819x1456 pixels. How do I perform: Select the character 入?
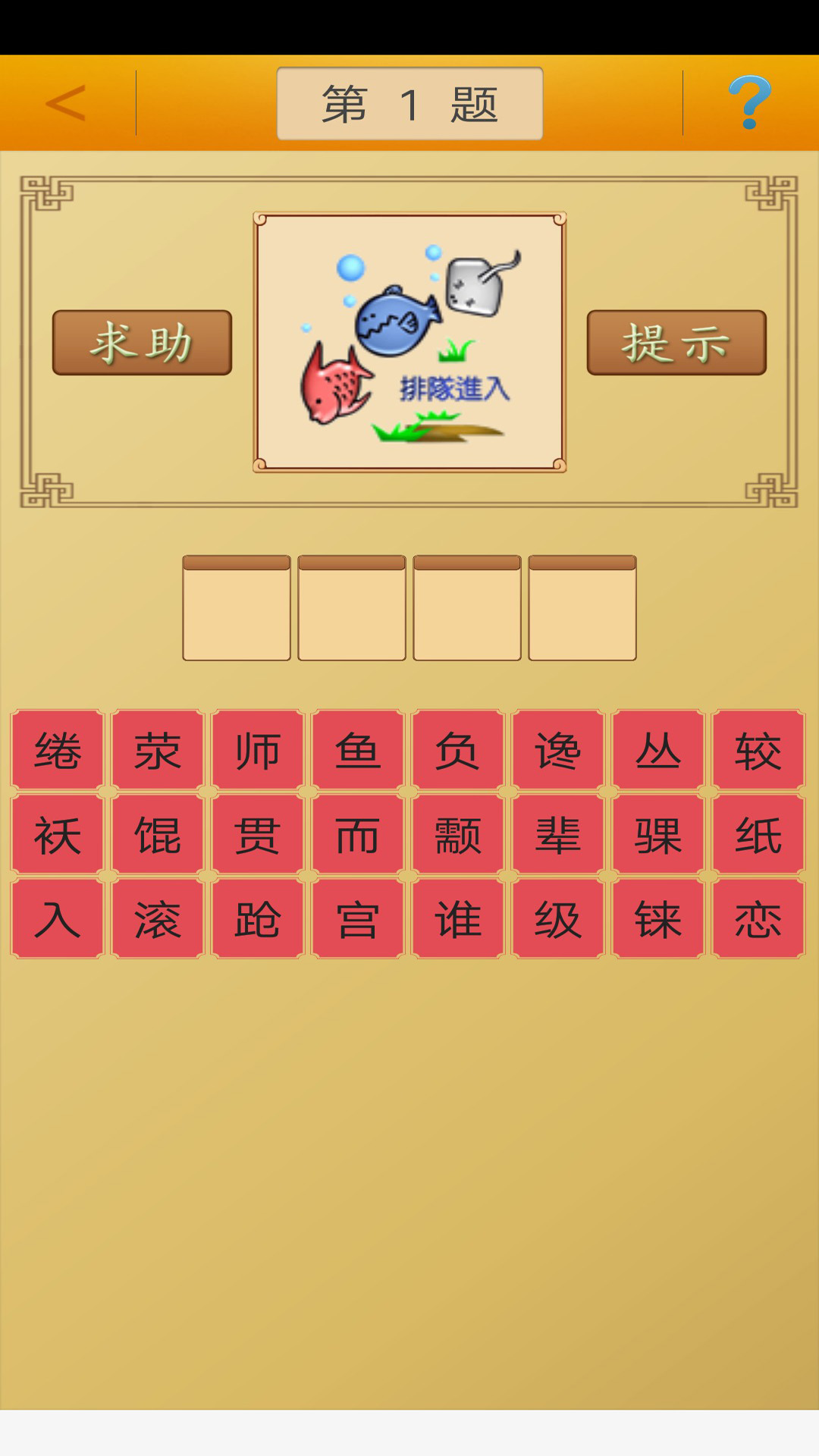point(58,919)
